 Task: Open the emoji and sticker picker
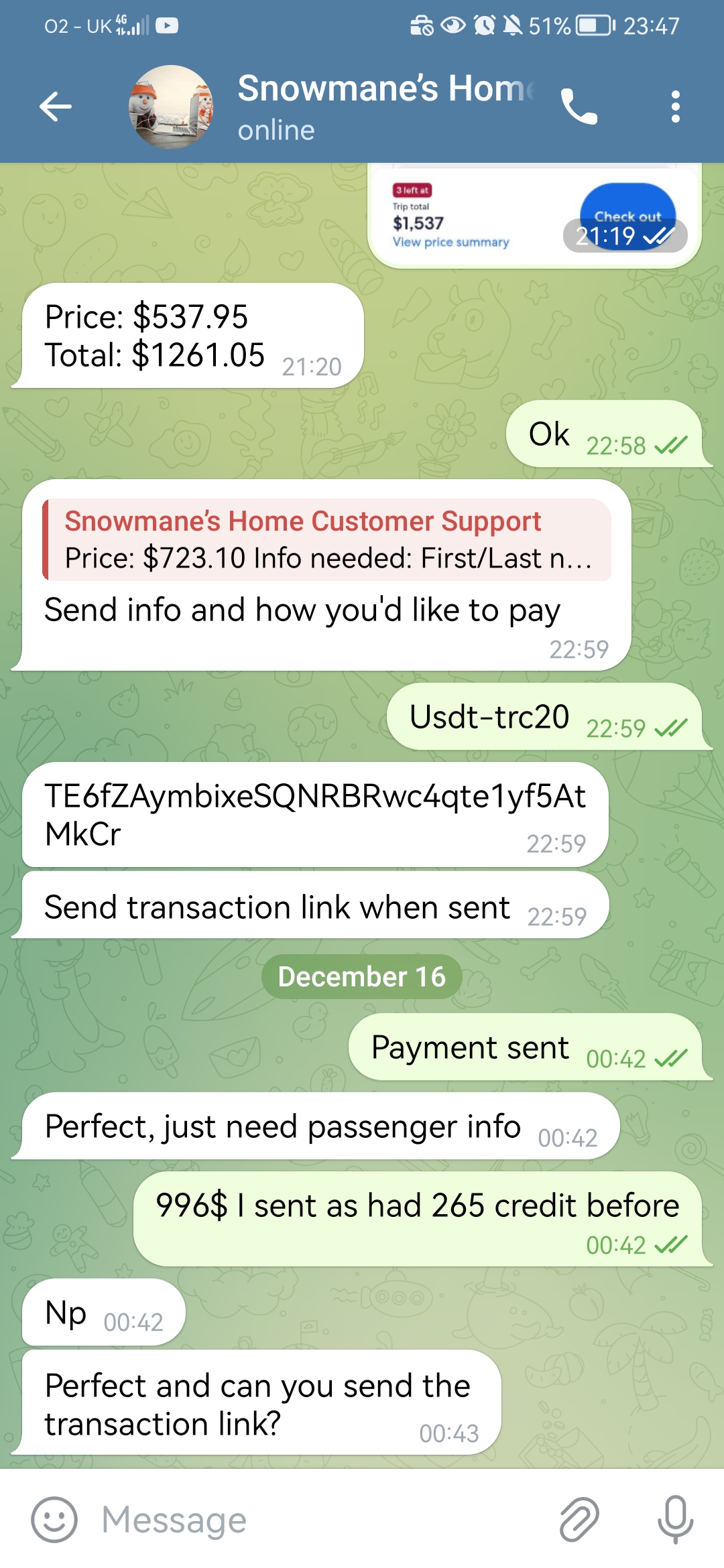point(54,1520)
